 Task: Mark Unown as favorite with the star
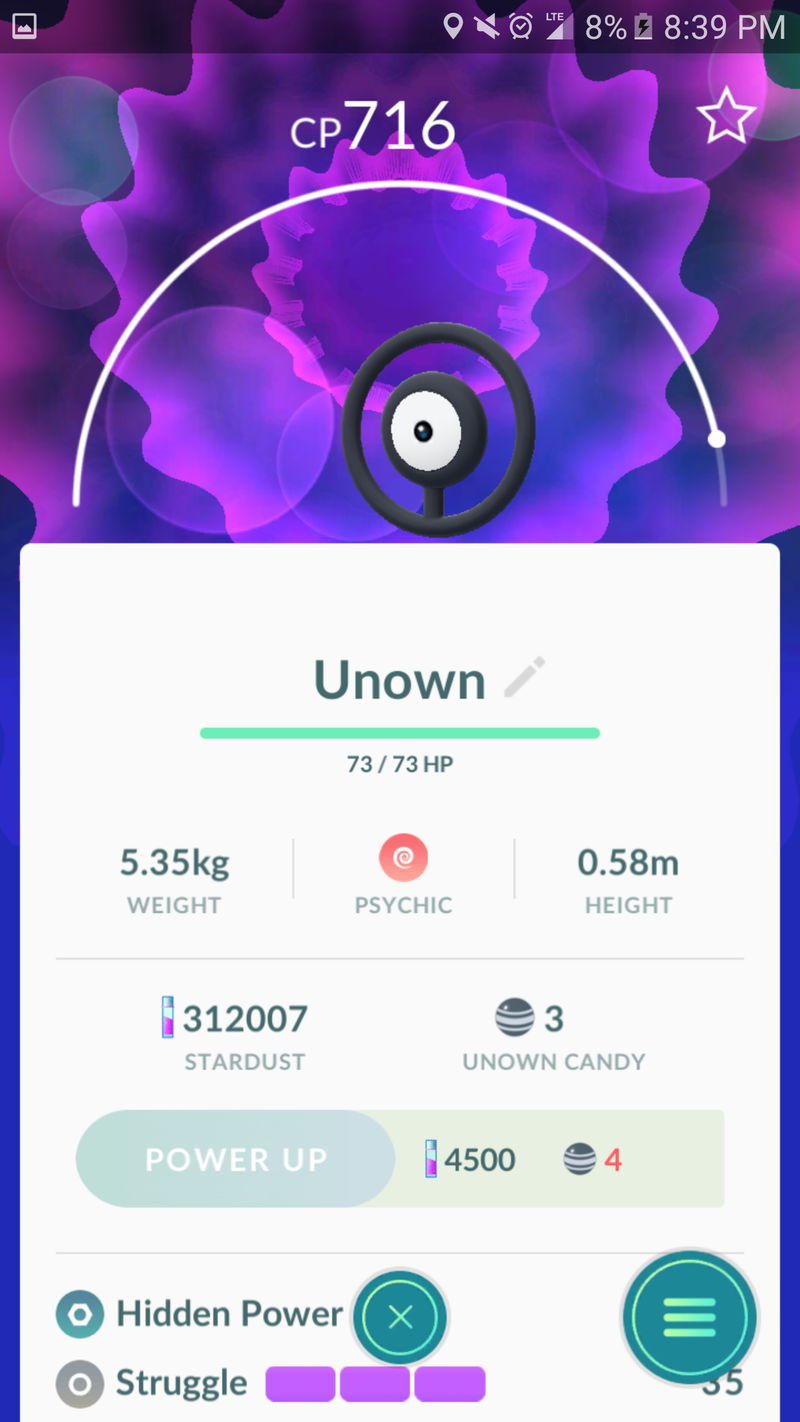click(x=725, y=116)
